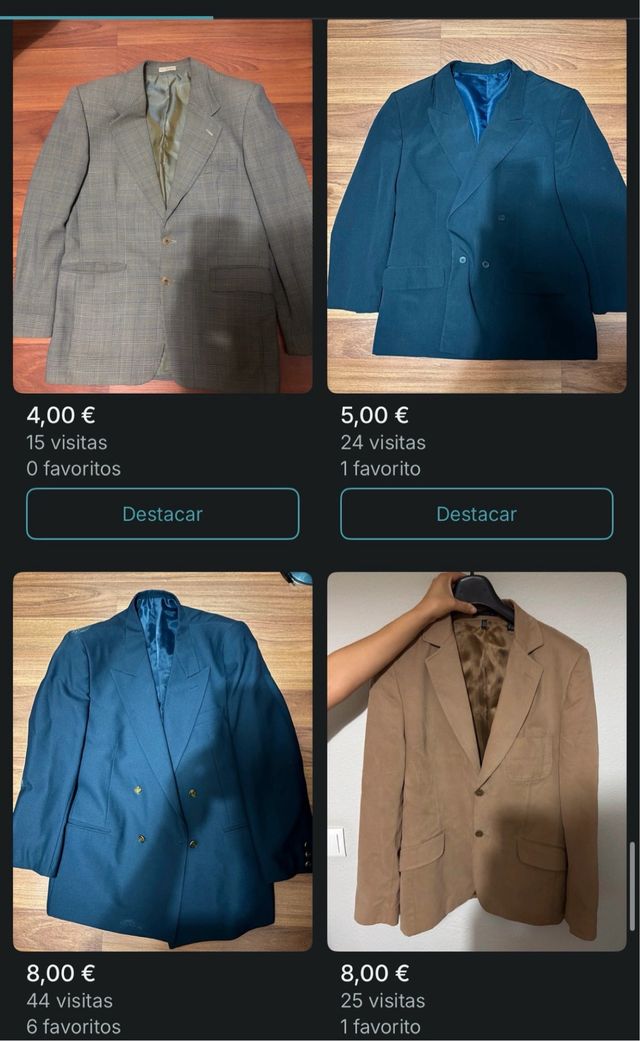Tap Destacar under the 5,00 € blazer

(476, 514)
